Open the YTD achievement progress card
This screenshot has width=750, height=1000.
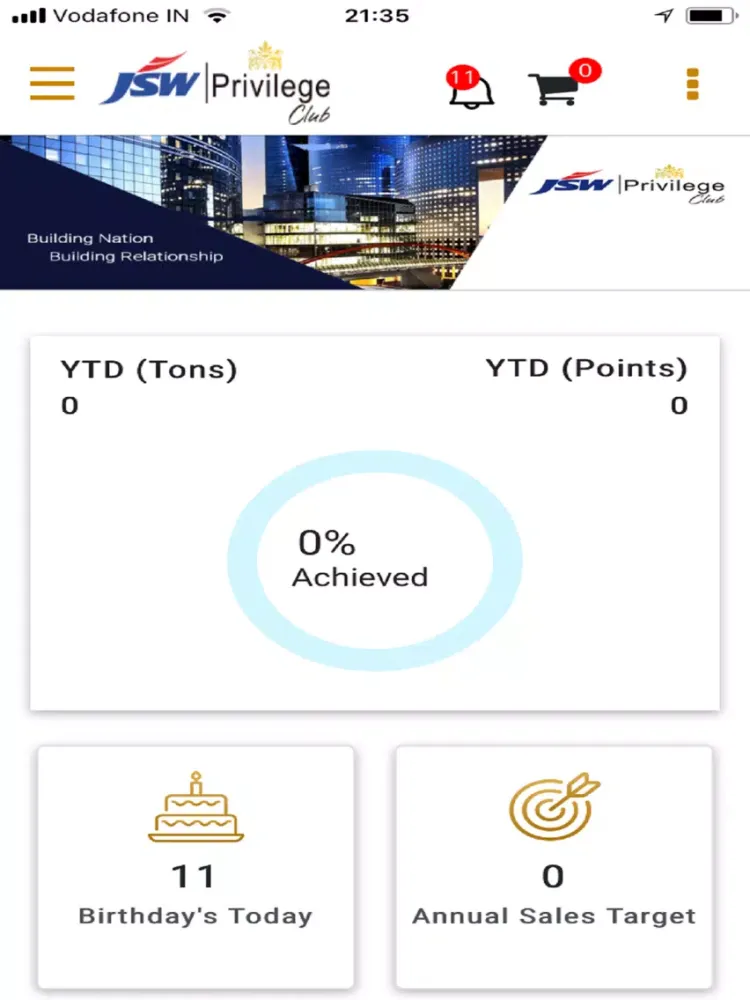(375, 523)
